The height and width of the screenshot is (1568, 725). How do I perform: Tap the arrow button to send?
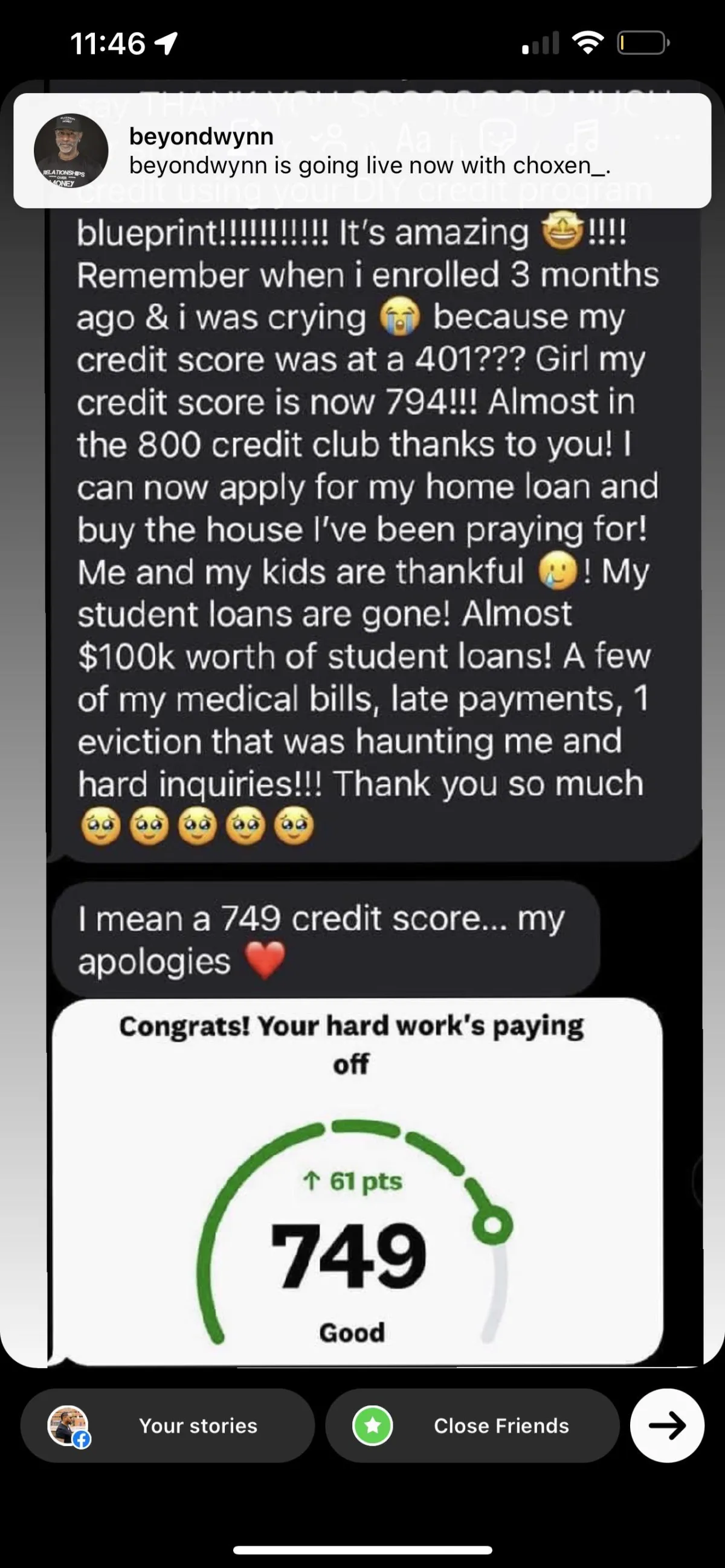pos(666,1425)
